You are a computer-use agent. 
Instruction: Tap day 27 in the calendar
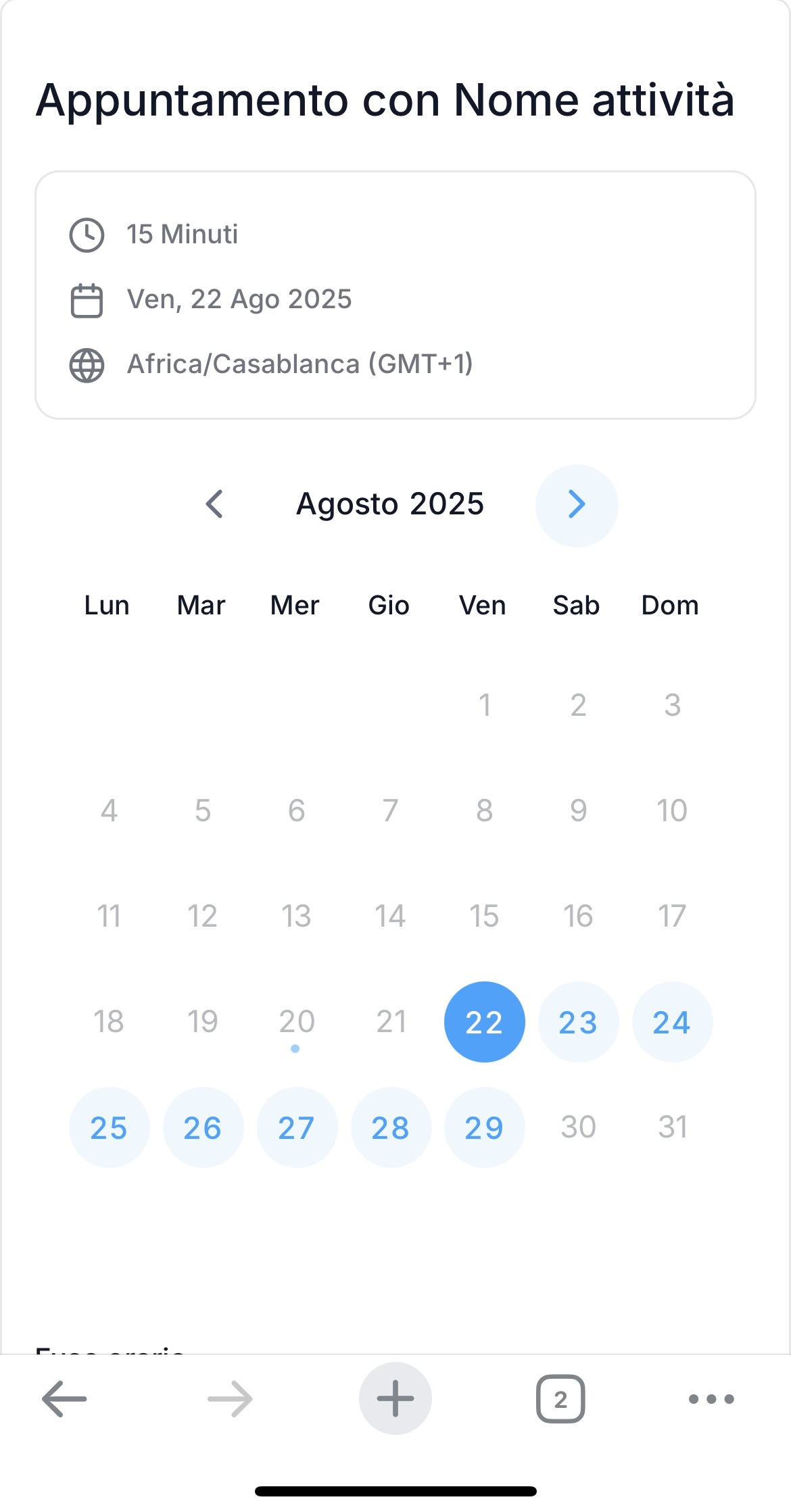297,1127
